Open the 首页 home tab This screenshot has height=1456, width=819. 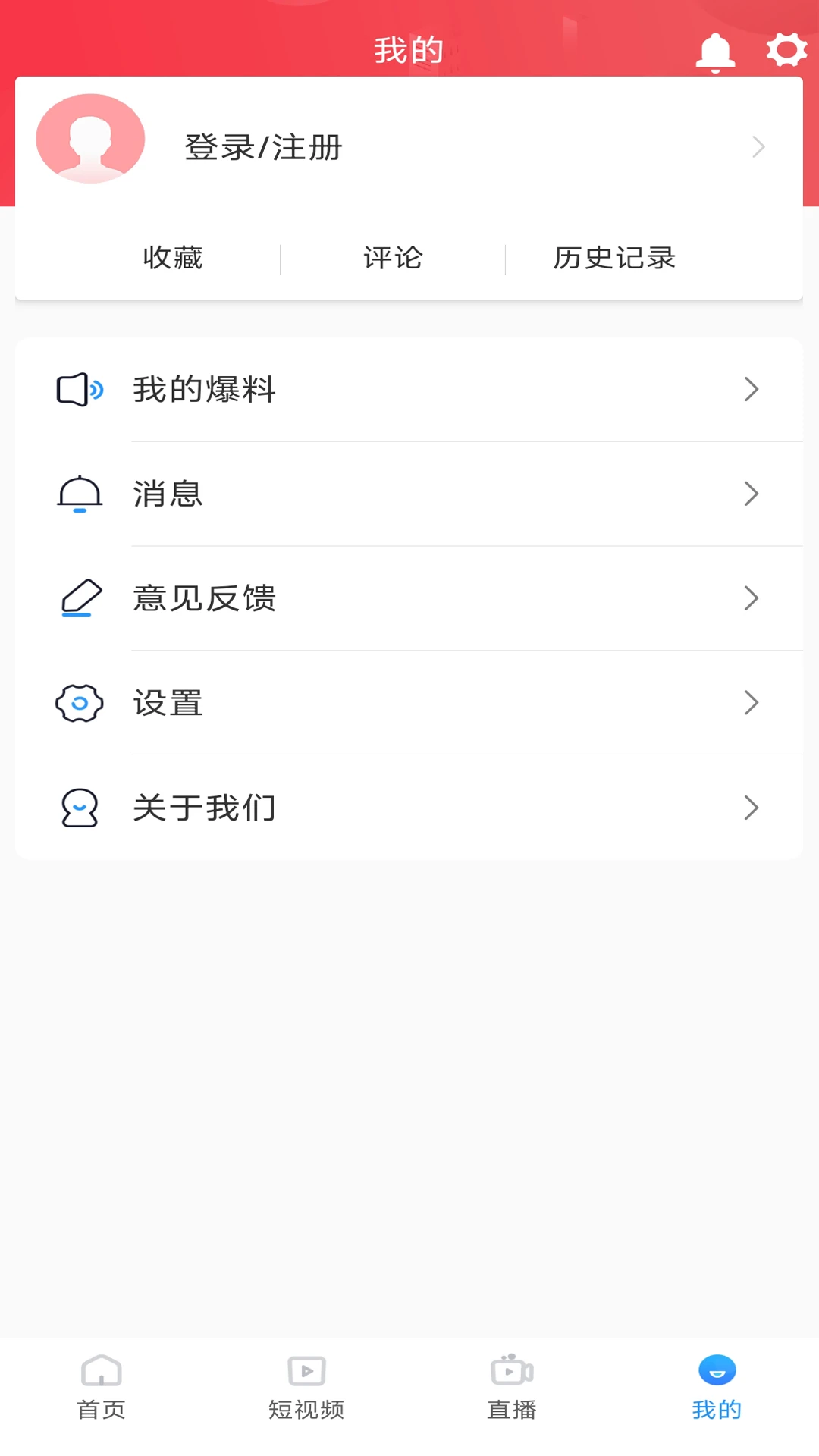[101, 1388]
